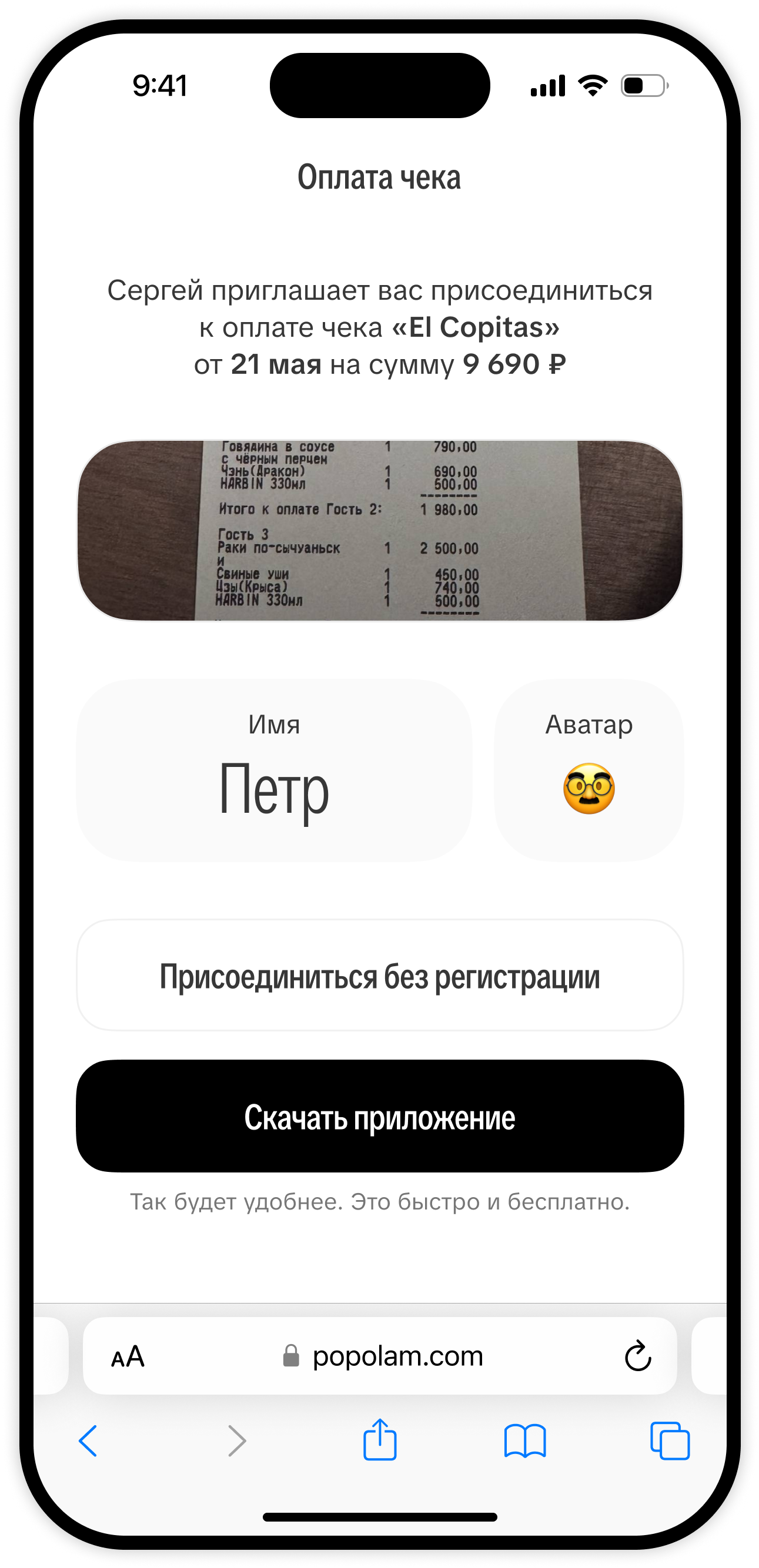Viewport: 759px width, 1568px height.
Task: Reload the popolam.com page
Action: pos(638,1356)
